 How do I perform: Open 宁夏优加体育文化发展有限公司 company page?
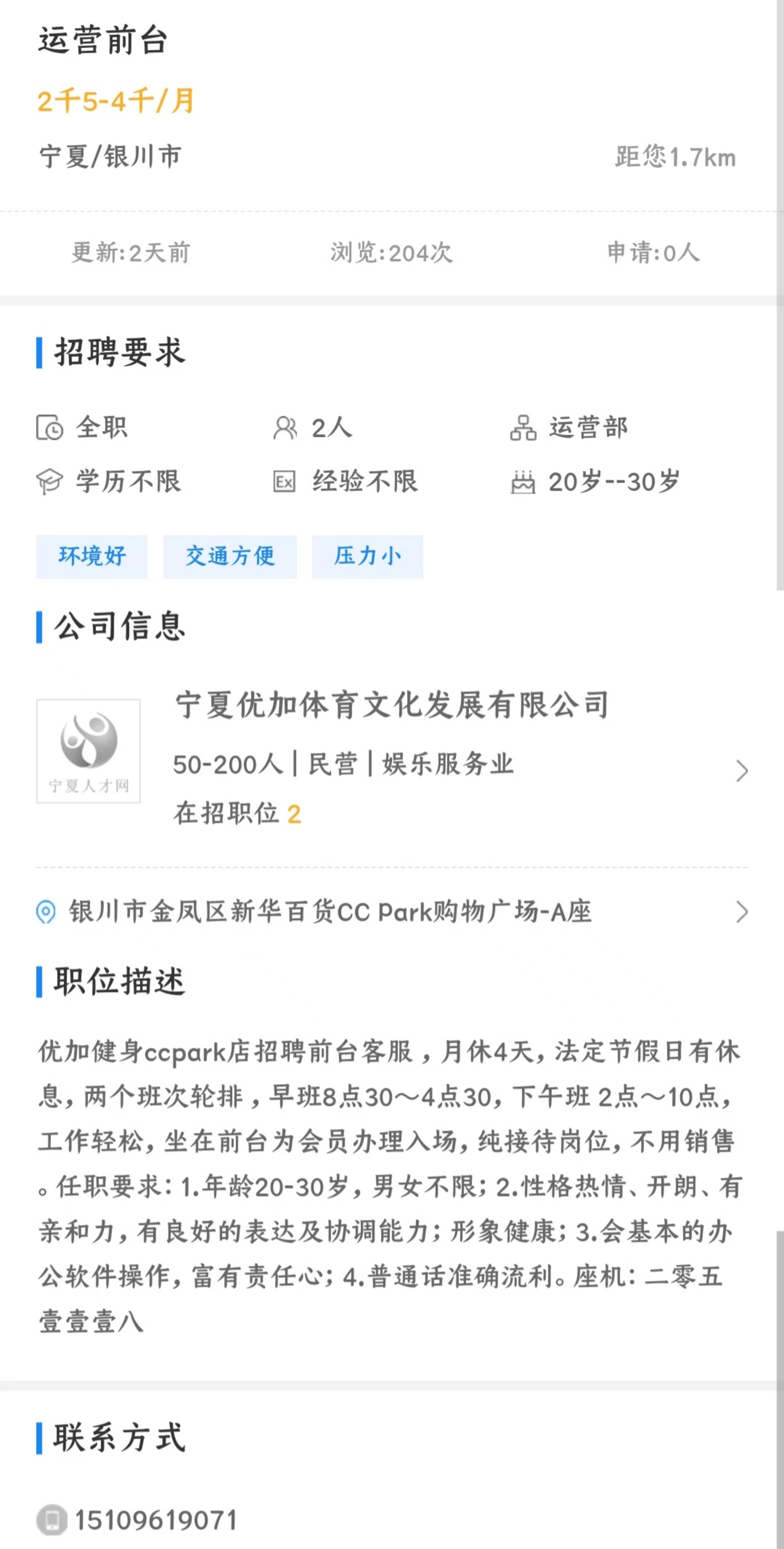click(x=392, y=706)
